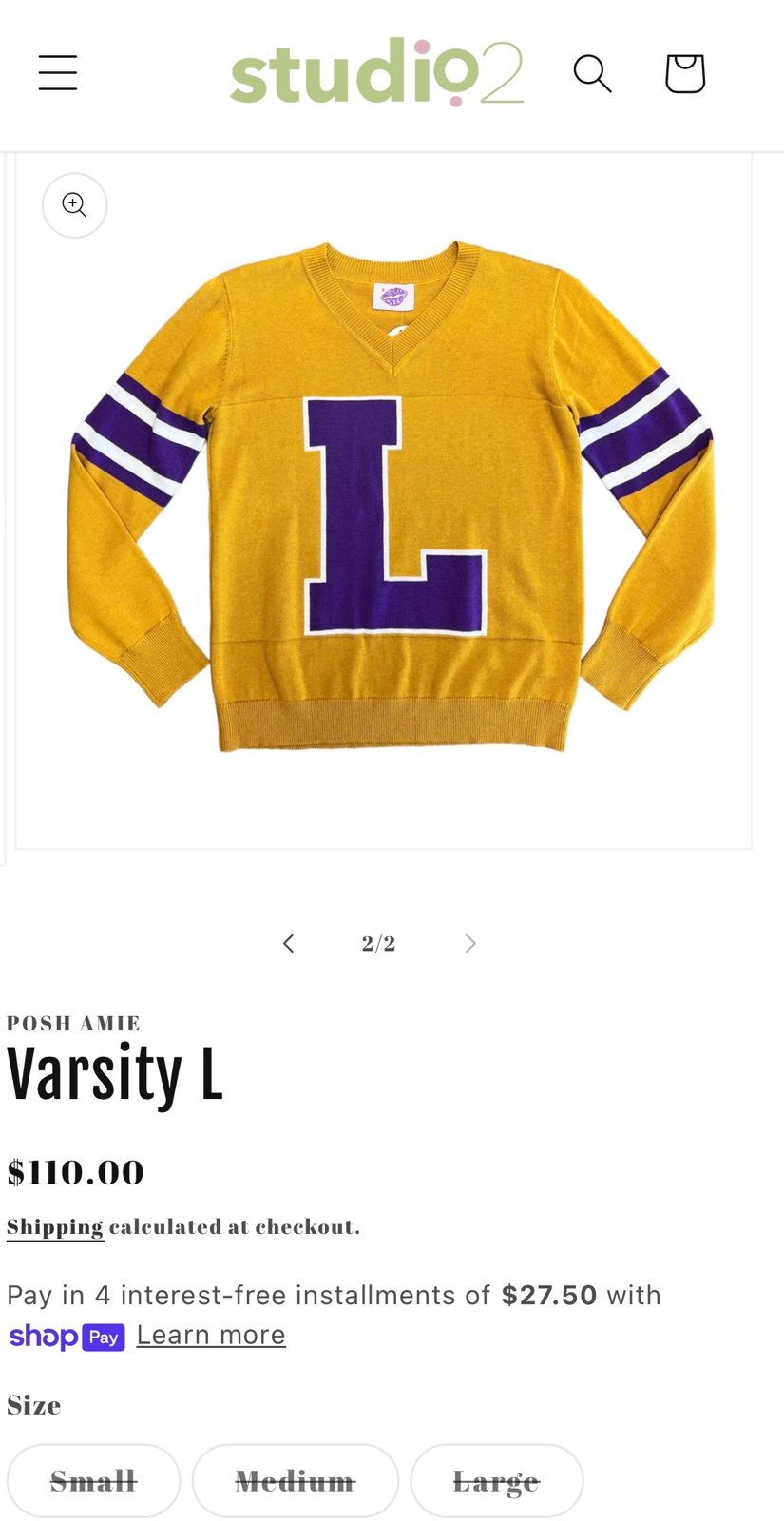The width and height of the screenshot is (784, 1521).
Task: Select size Large
Action: pyautogui.click(x=496, y=1481)
